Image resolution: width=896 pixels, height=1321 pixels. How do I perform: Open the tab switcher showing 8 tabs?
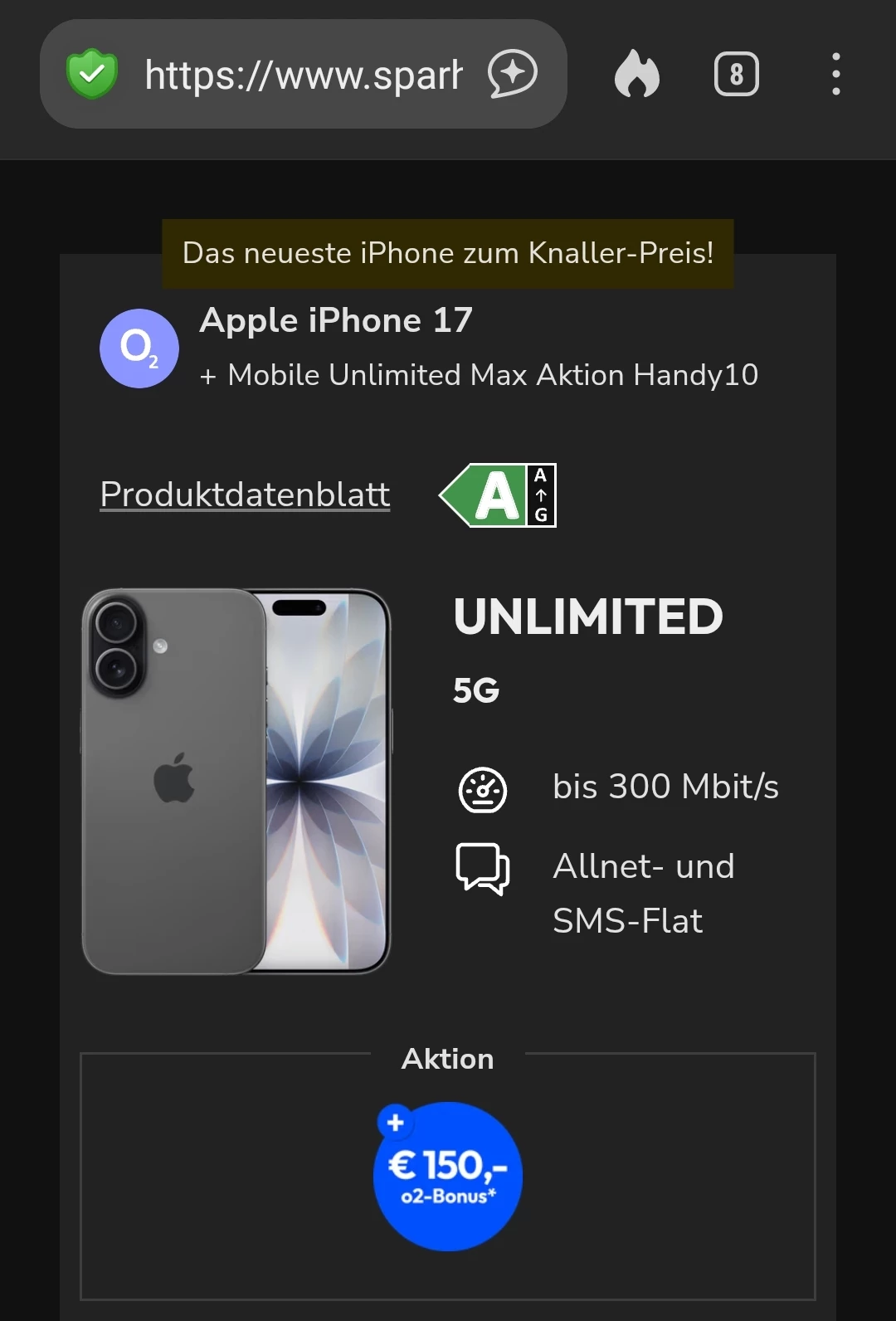(736, 75)
